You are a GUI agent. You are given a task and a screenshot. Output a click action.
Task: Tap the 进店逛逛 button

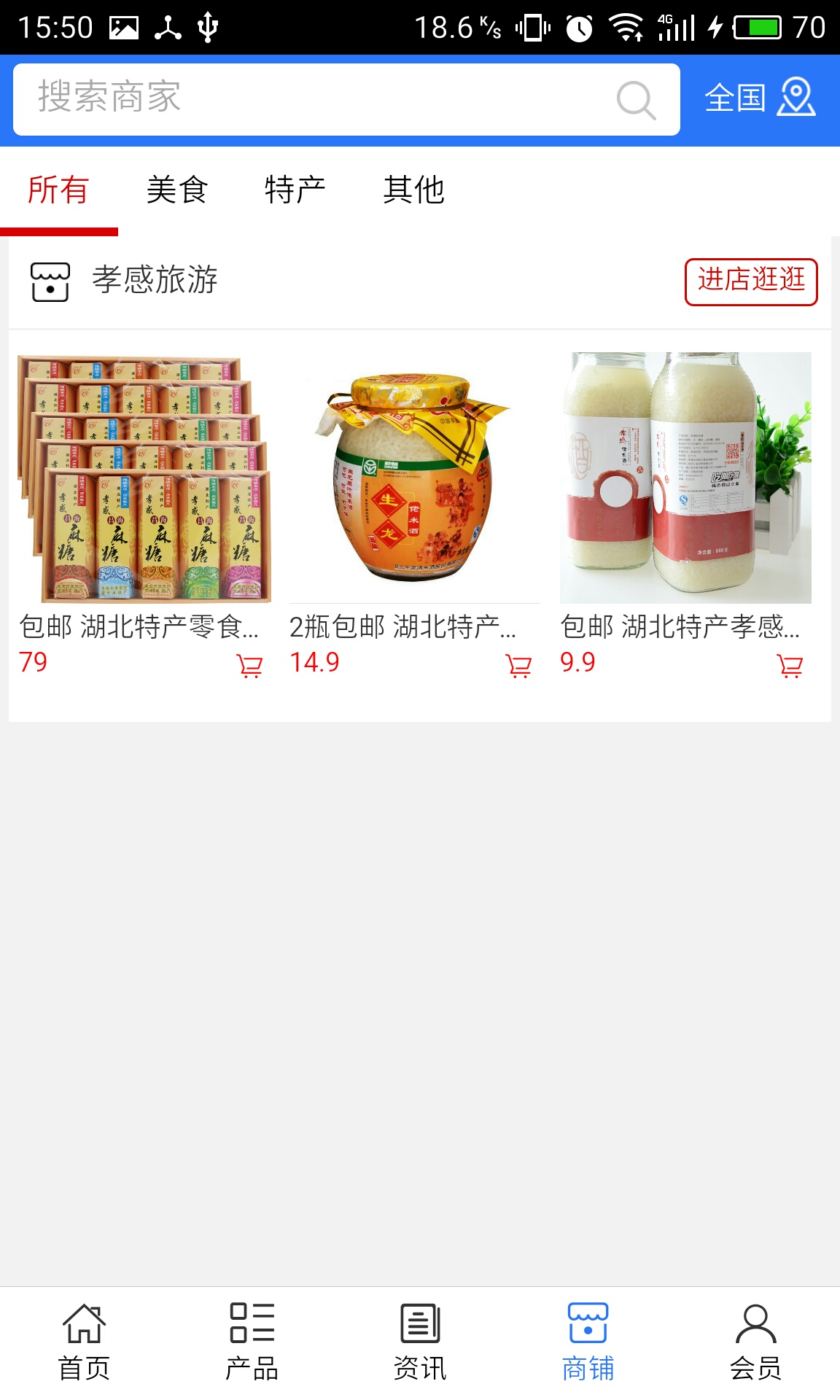click(750, 281)
